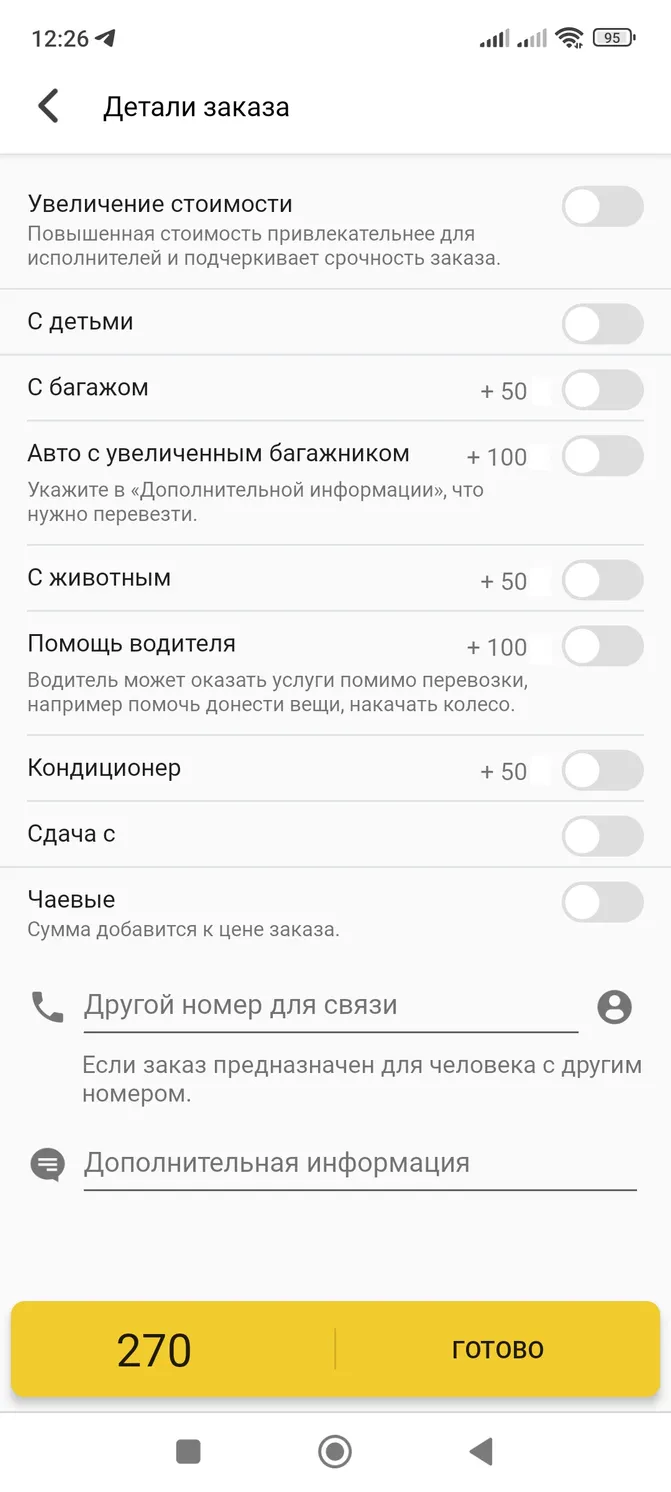Screen dimensions: 671x1492
Task: Enable the Кондиционер option
Action: coord(602,770)
